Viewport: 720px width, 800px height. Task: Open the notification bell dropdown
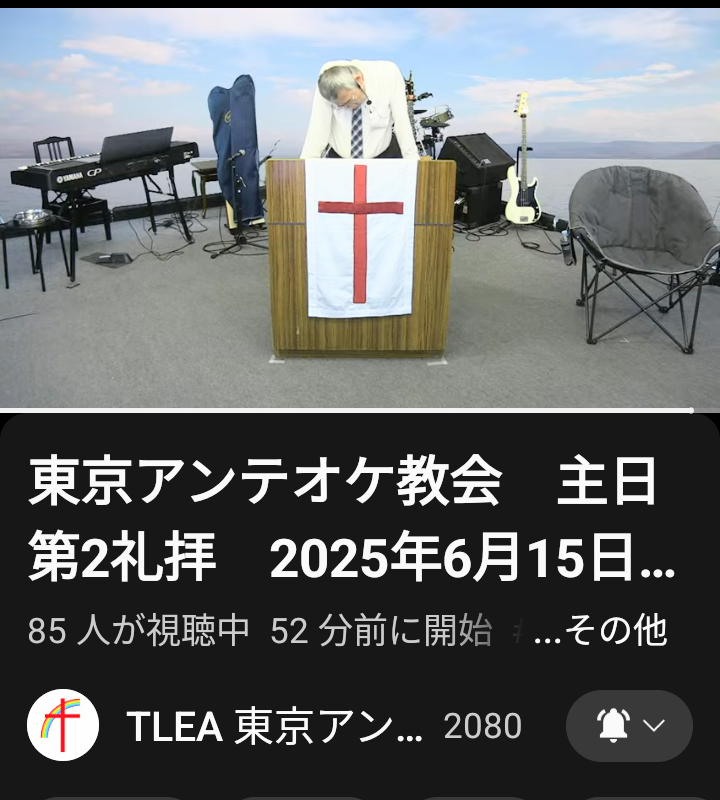pos(629,726)
